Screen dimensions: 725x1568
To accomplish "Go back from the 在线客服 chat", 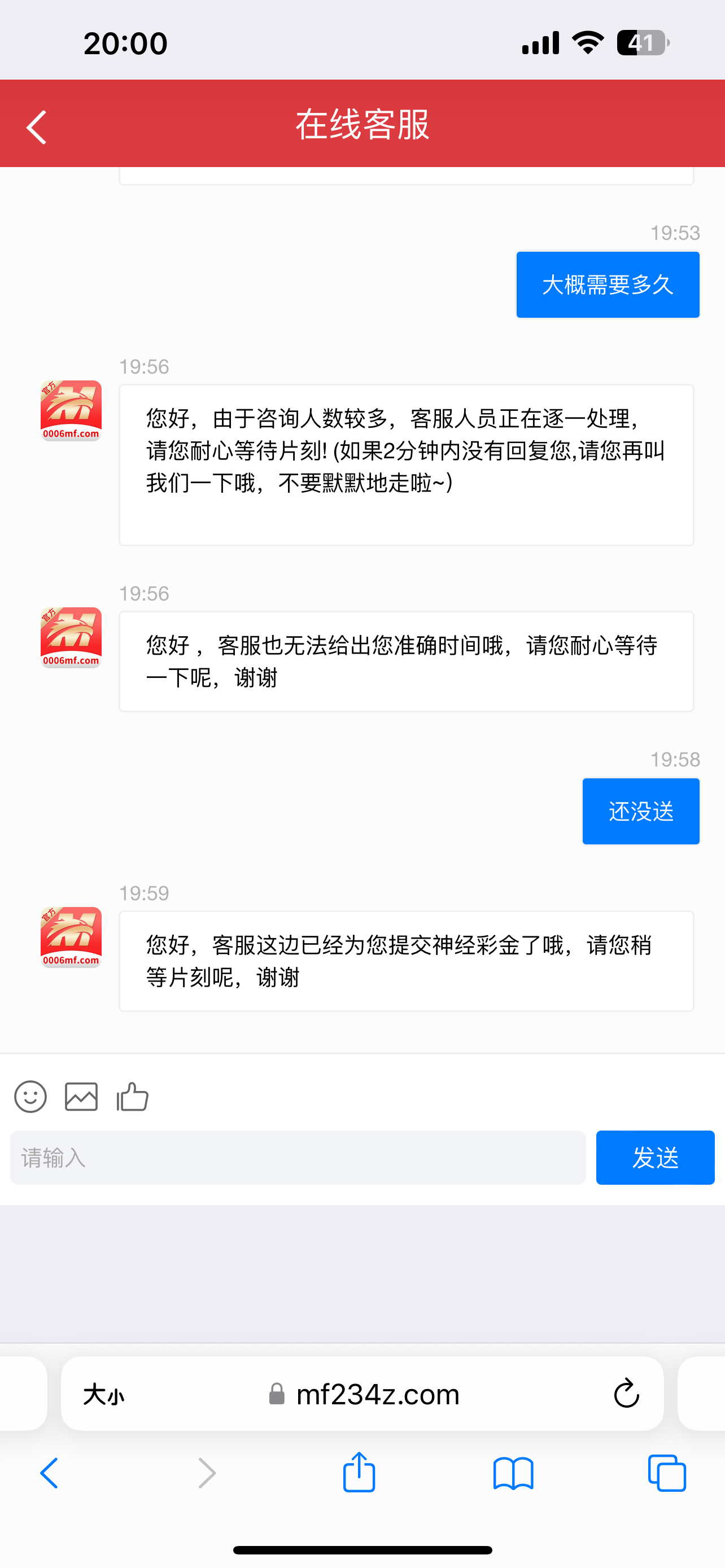I will [x=37, y=126].
